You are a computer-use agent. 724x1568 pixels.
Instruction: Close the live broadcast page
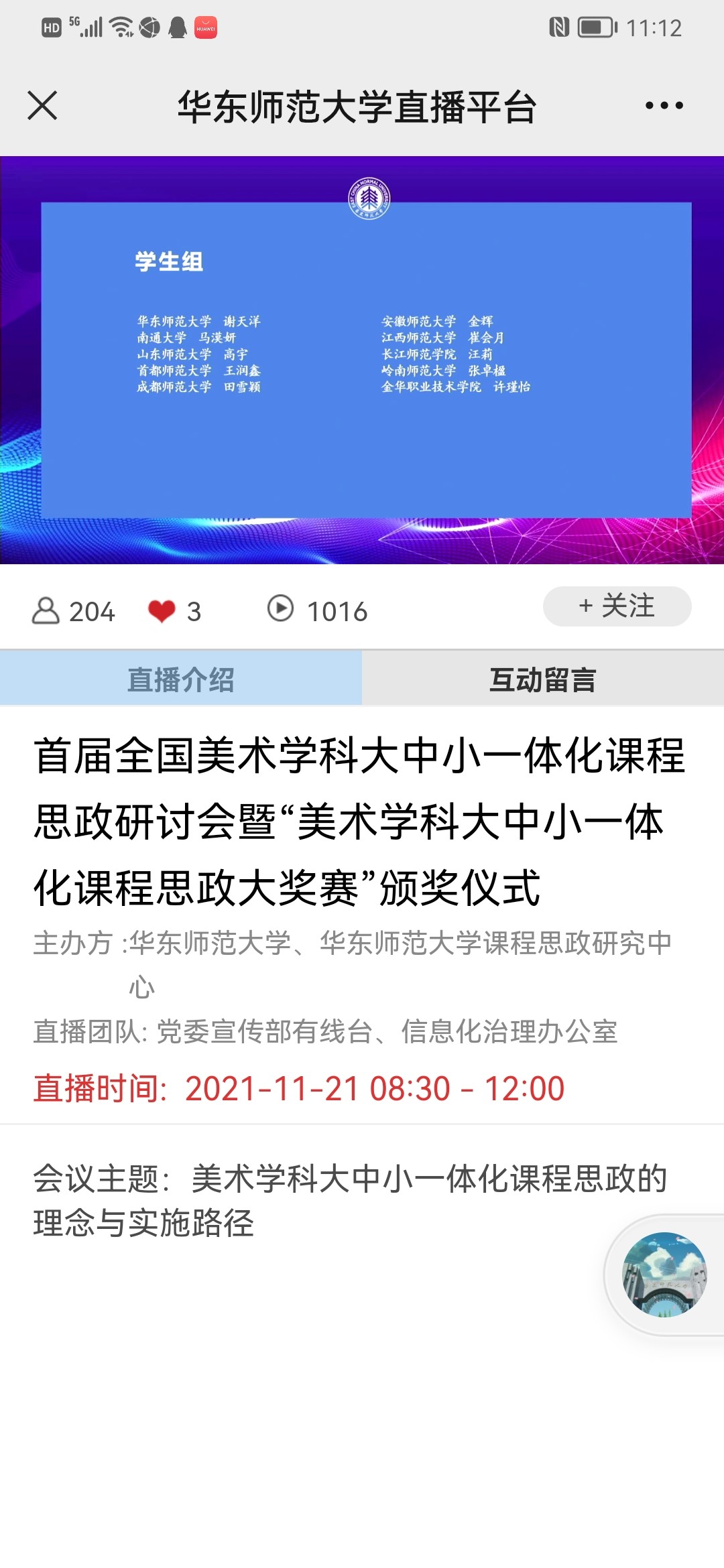42,106
